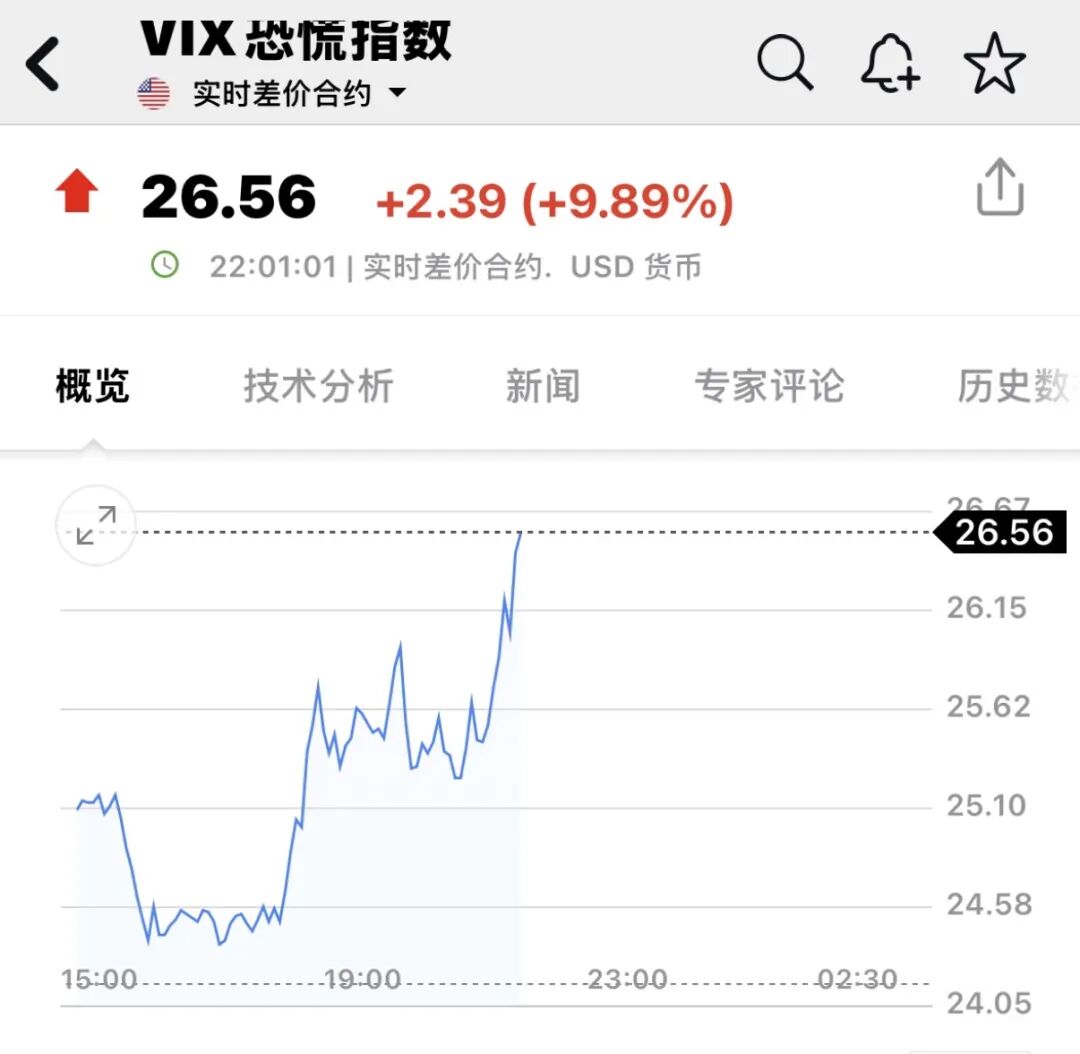Add VIX to watchlist with the star
This screenshot has height=1054, width=1080.
point(995,63)
